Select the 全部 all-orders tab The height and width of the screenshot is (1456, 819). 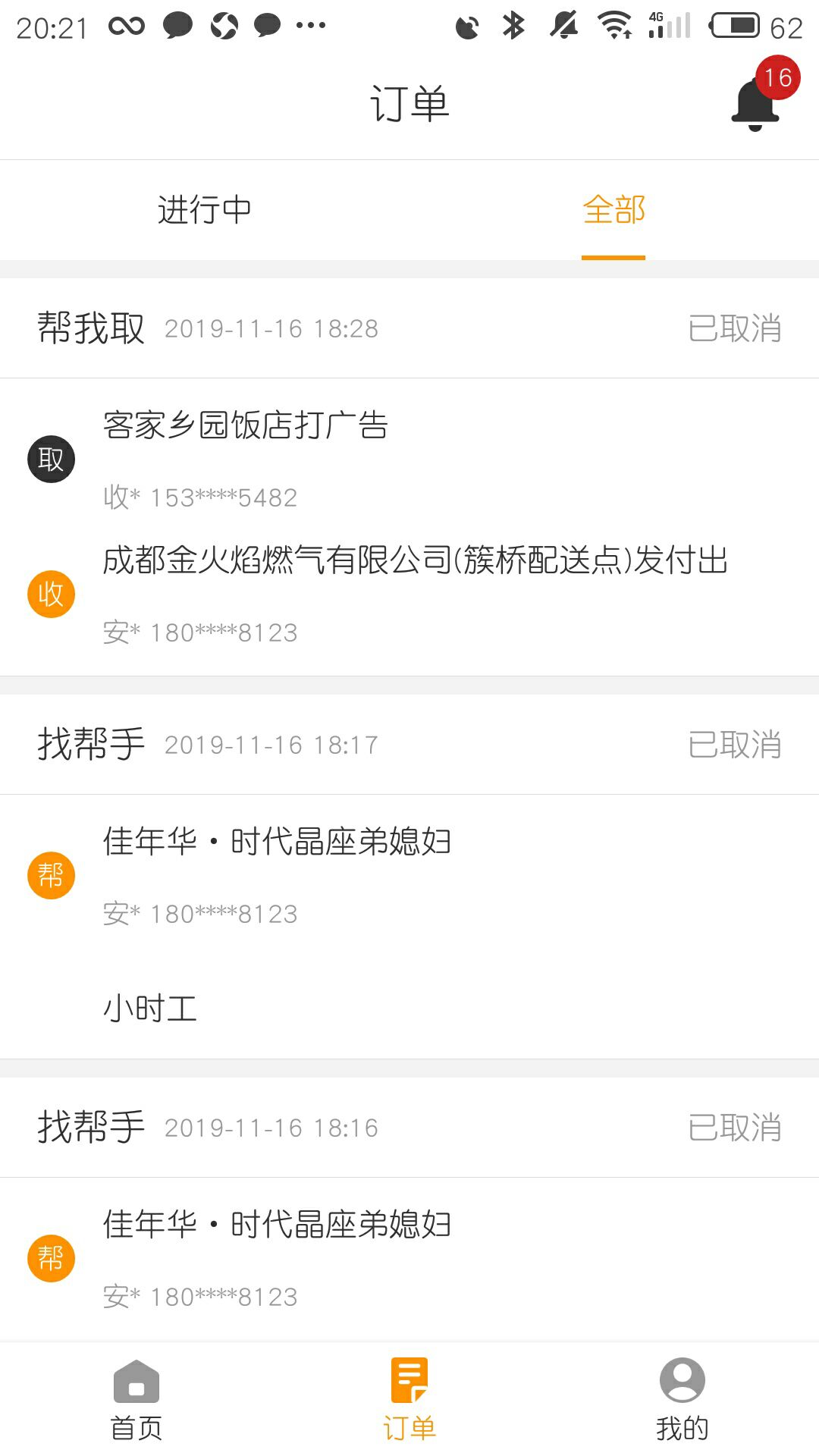(x=614, y=210)
